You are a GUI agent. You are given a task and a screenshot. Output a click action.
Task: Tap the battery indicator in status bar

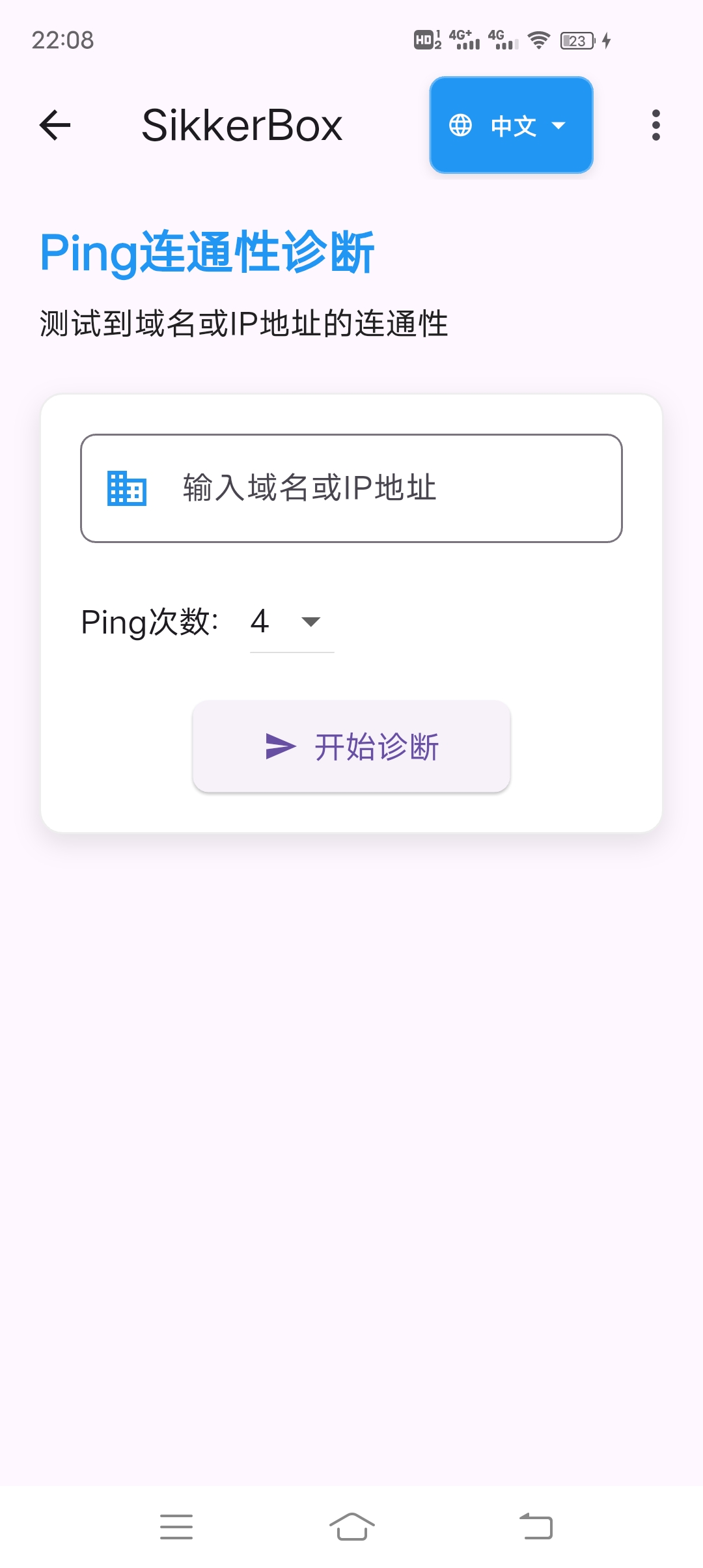[573, 40]
